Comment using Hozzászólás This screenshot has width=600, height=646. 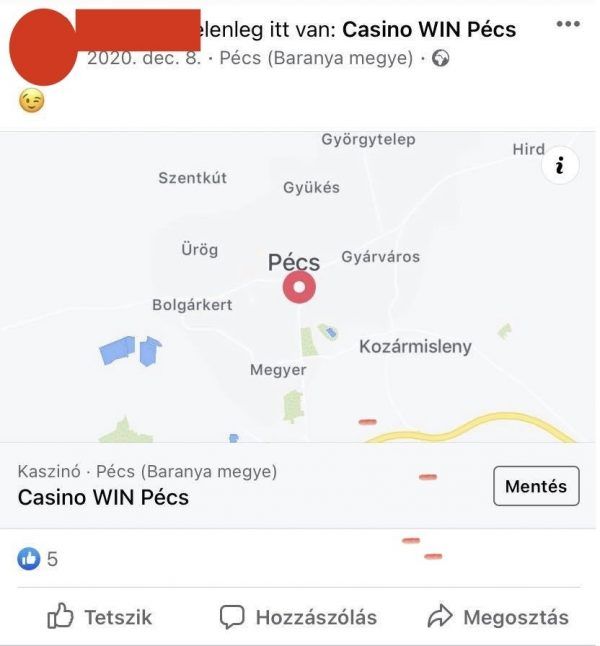coord(298,617)
